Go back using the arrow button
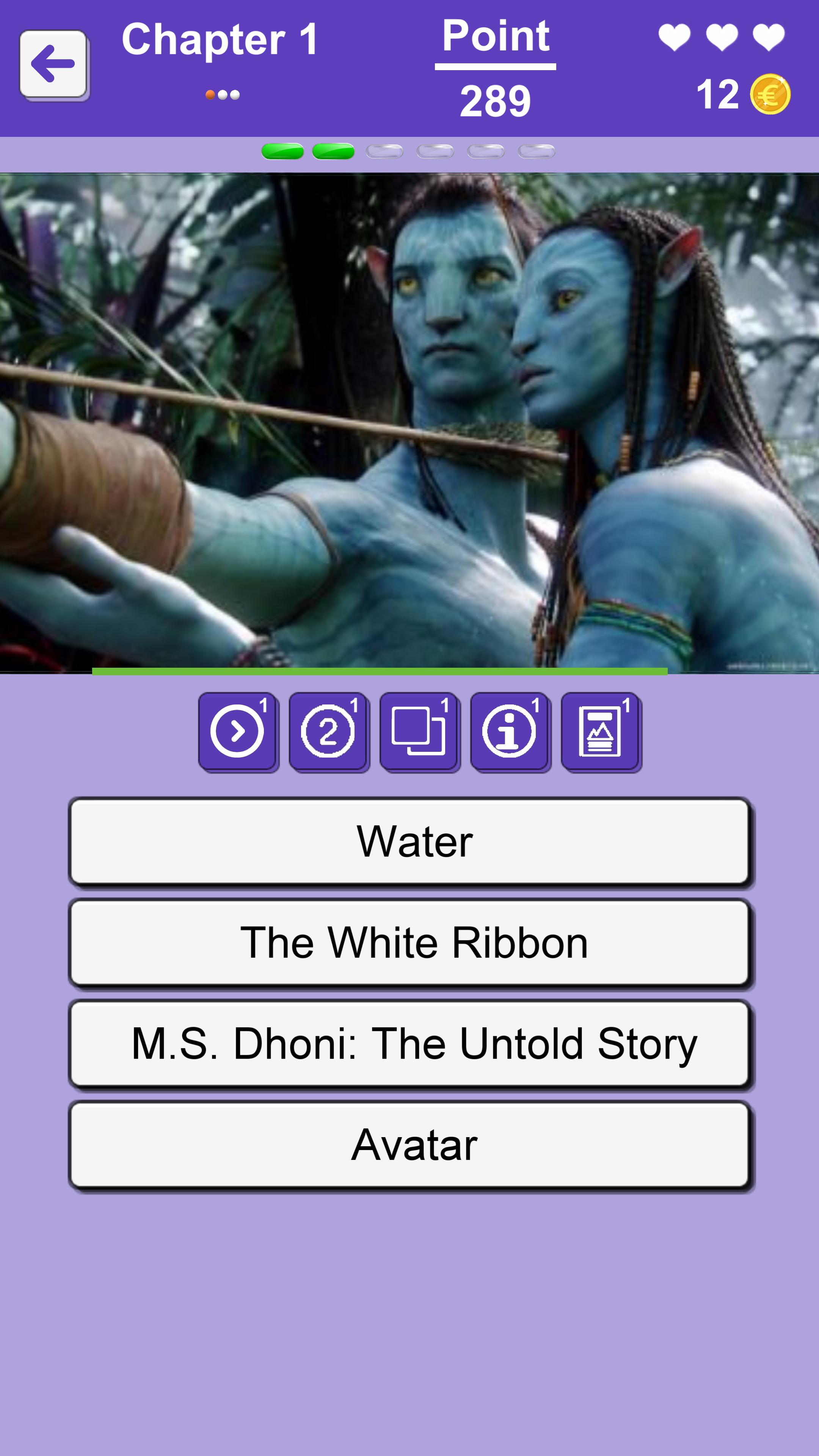This screenshot has height=1456, width=819. pyautogui.click(x=54, y=65)
